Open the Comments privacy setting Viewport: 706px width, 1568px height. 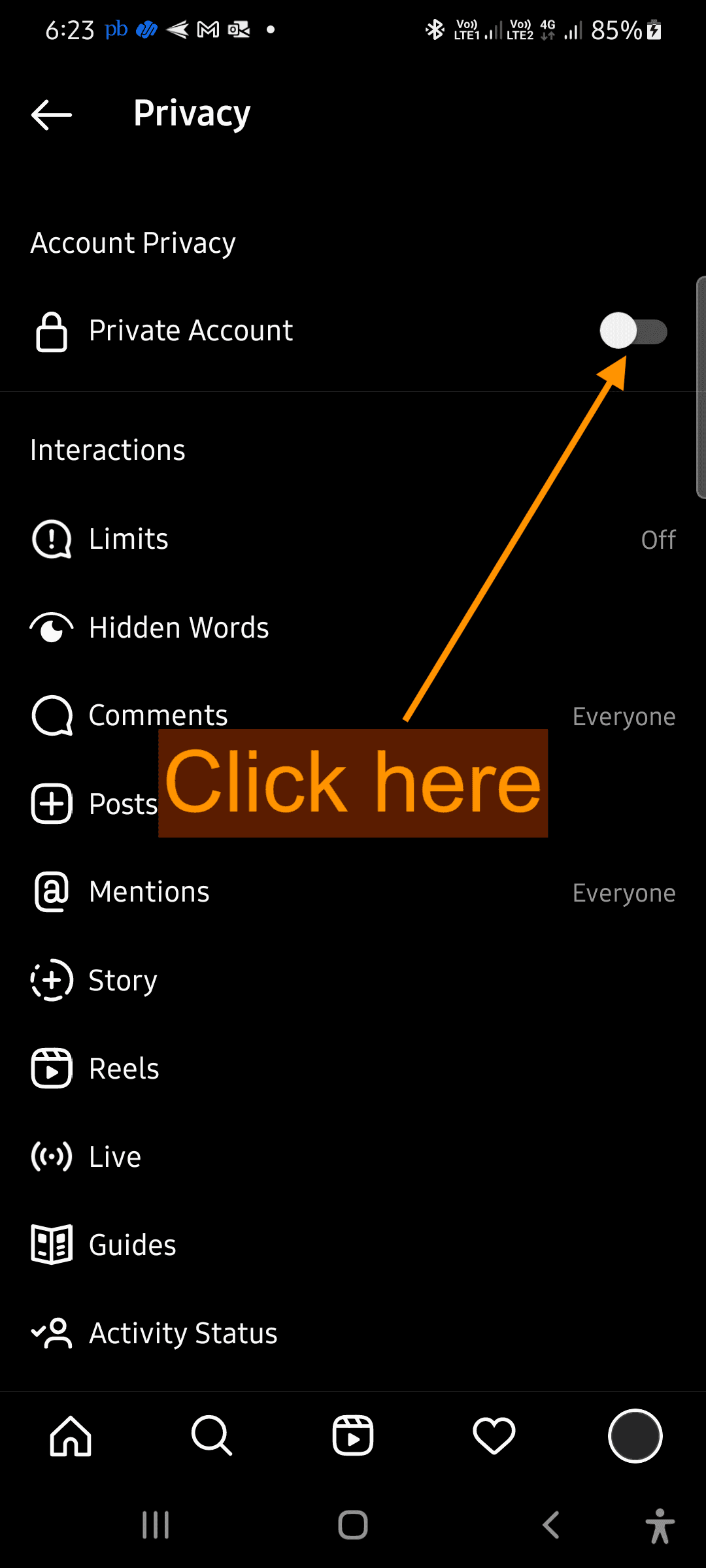[353, 716]
